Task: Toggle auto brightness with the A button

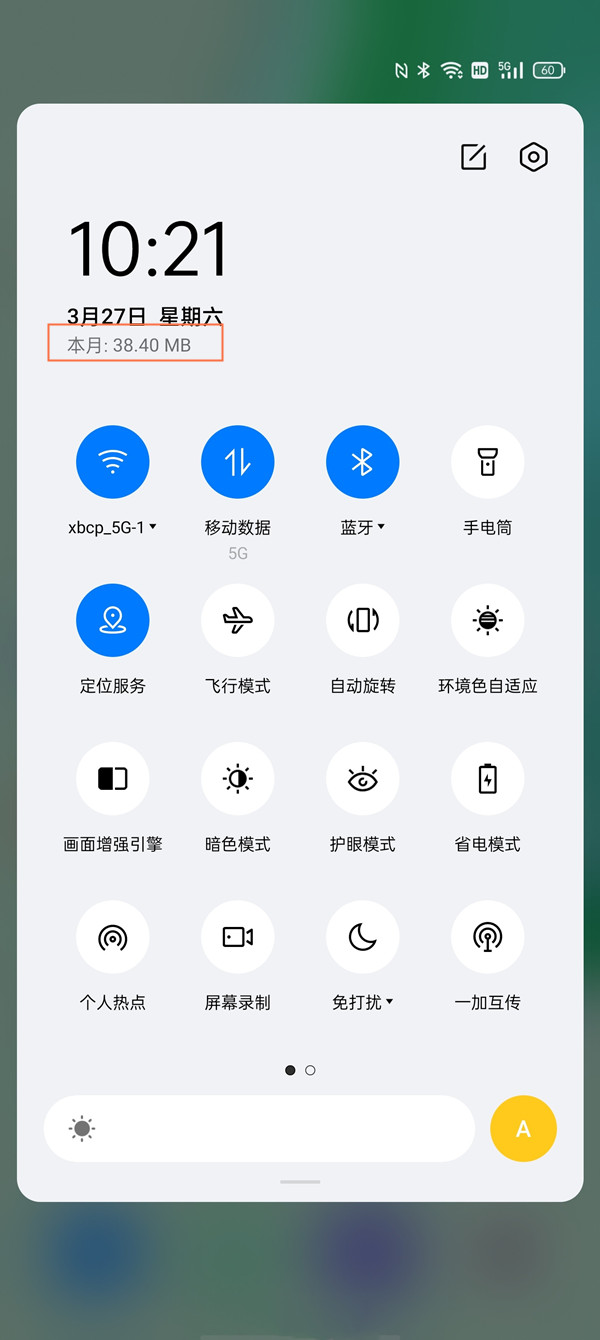Action: (x=523, y=1129)
